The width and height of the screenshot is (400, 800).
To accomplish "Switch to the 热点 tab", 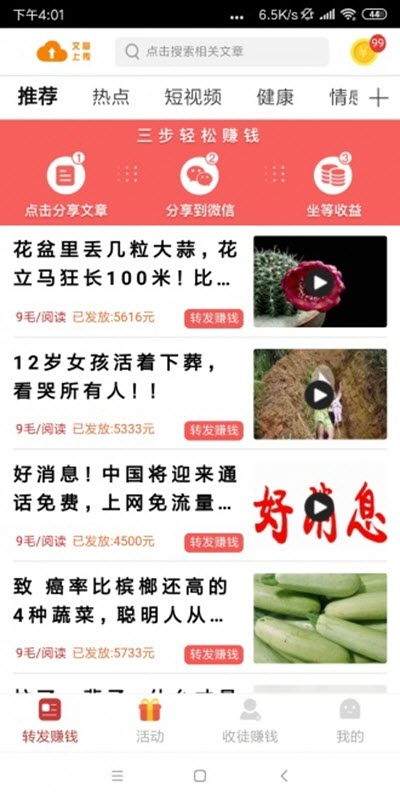I will click(111, 97).
